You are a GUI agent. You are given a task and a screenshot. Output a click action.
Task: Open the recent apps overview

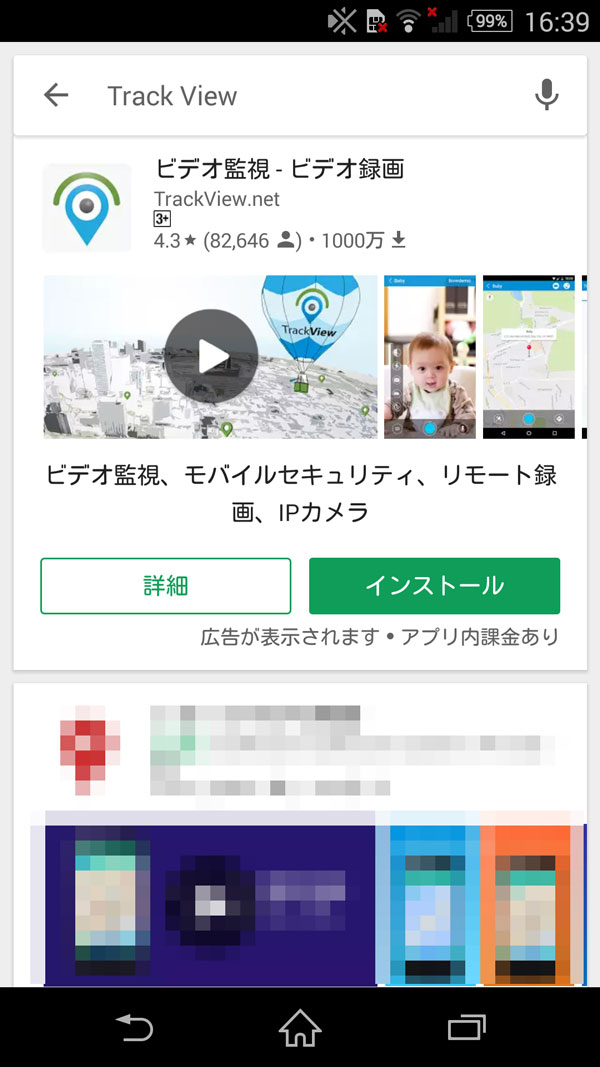[x=466, y=1027]
